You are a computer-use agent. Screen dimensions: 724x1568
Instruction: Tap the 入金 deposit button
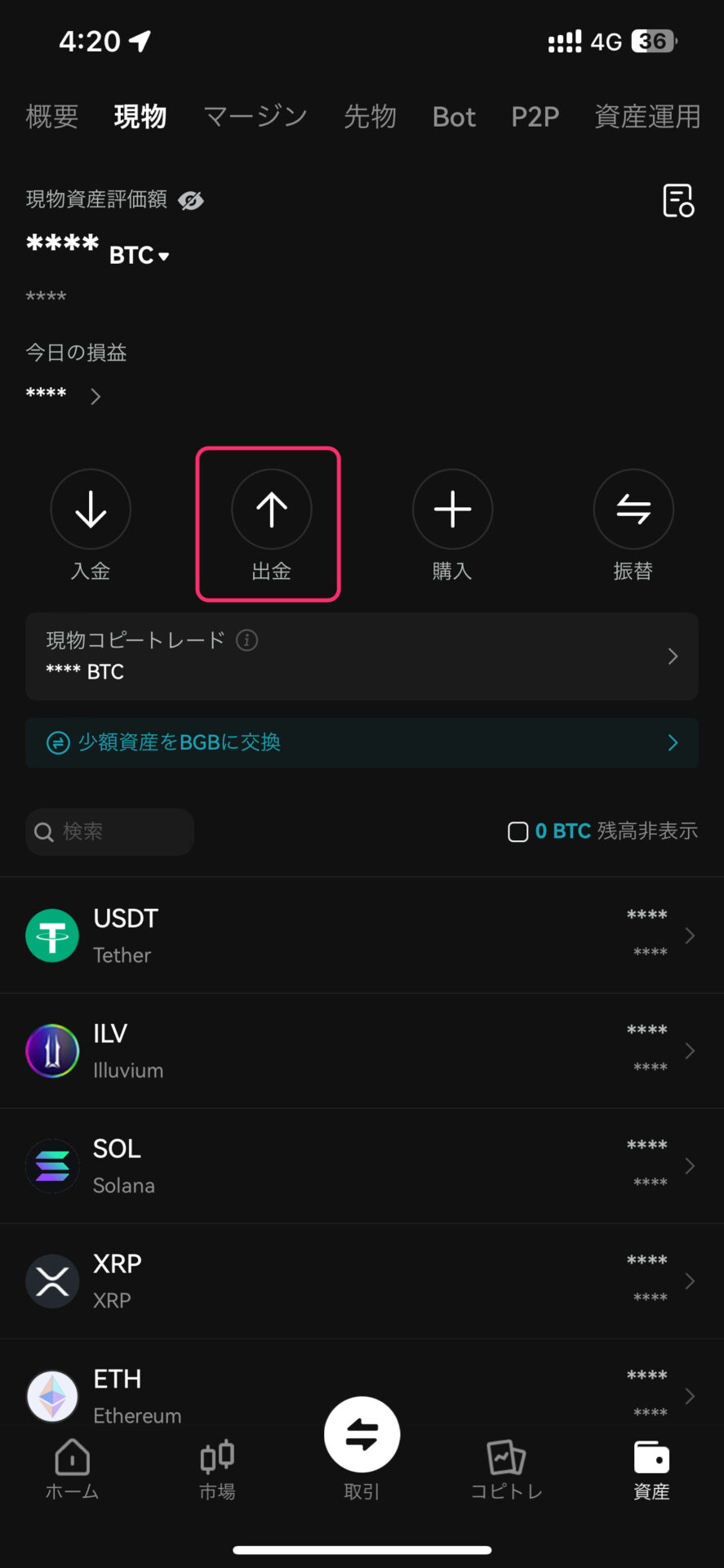pyautogui.click(x=91, y=524)
